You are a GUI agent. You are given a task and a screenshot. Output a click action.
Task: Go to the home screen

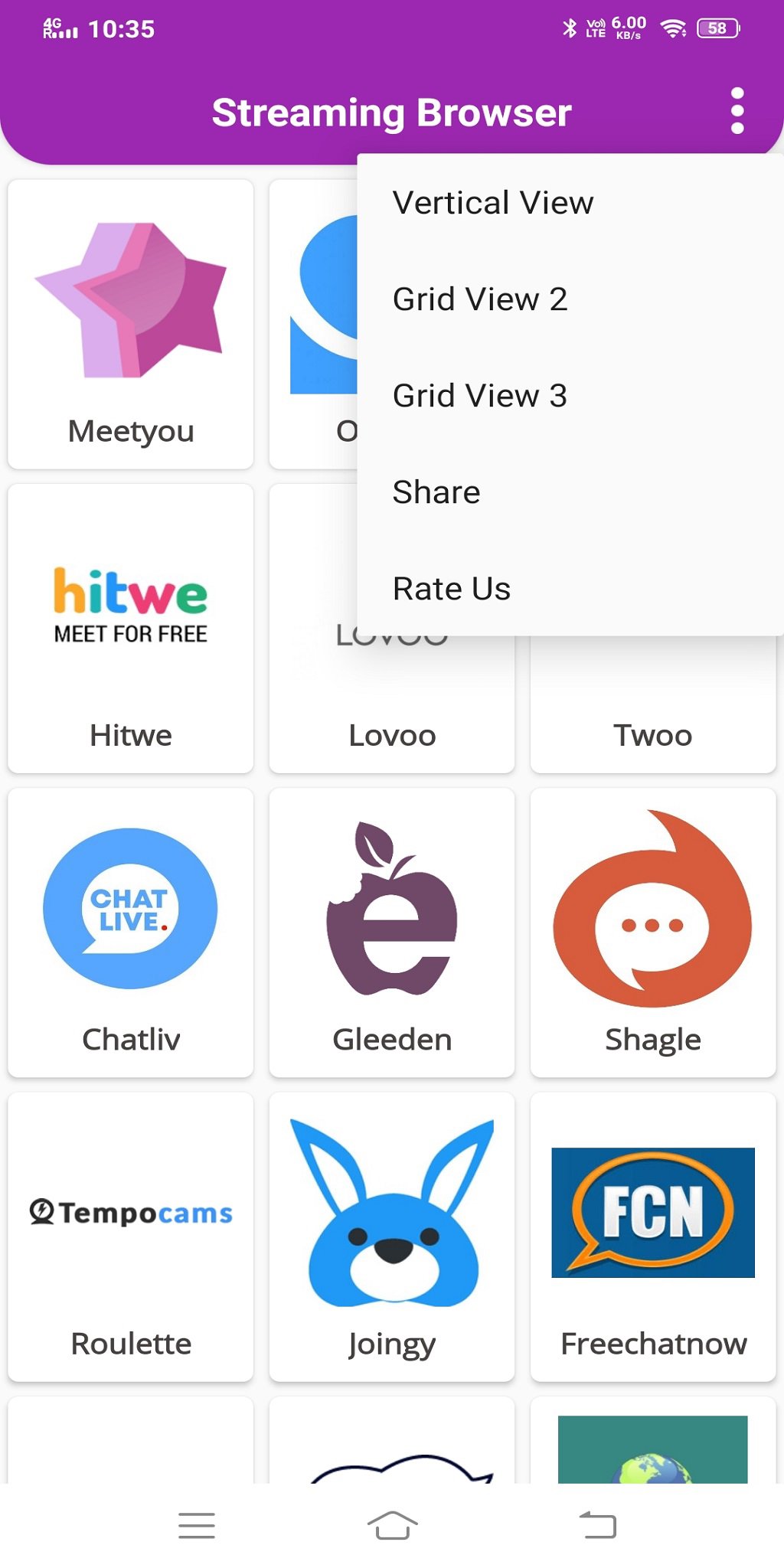tap(392, 1525)
